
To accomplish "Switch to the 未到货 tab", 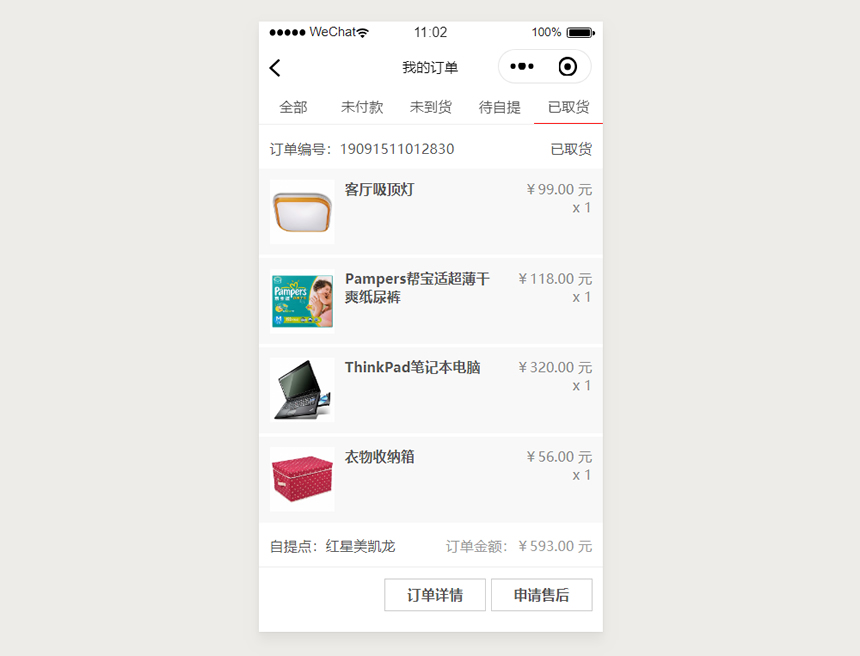I will click(431, 107).
